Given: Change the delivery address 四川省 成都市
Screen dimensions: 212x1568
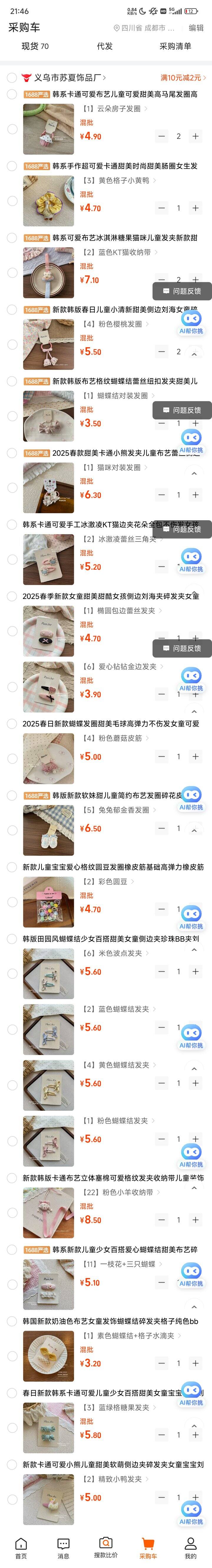Looking at the screenshot, I should (x=145, y=28).
